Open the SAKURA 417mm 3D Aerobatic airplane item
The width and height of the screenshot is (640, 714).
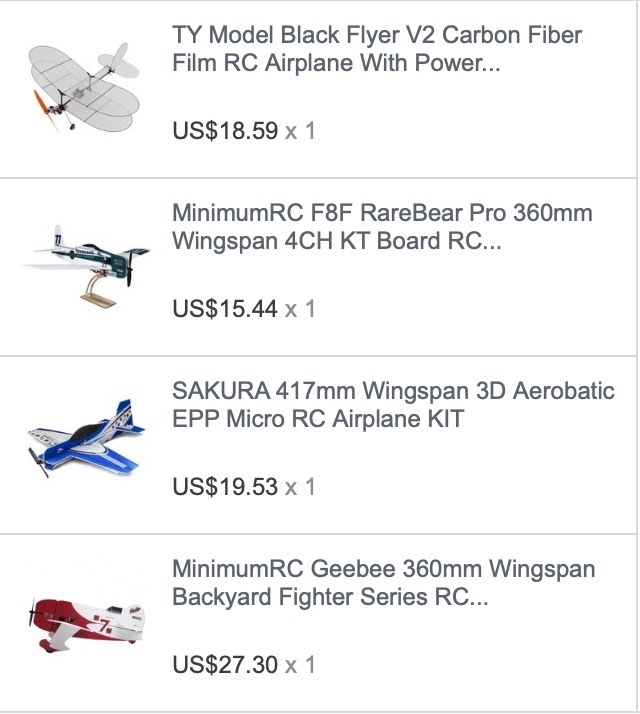392,405
